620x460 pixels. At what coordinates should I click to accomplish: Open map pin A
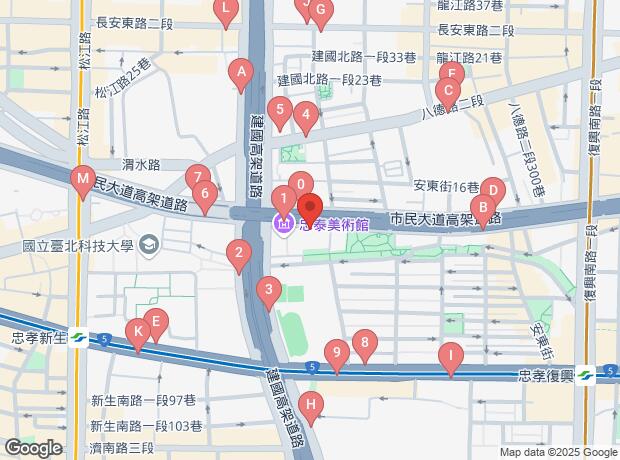(239, 72)
